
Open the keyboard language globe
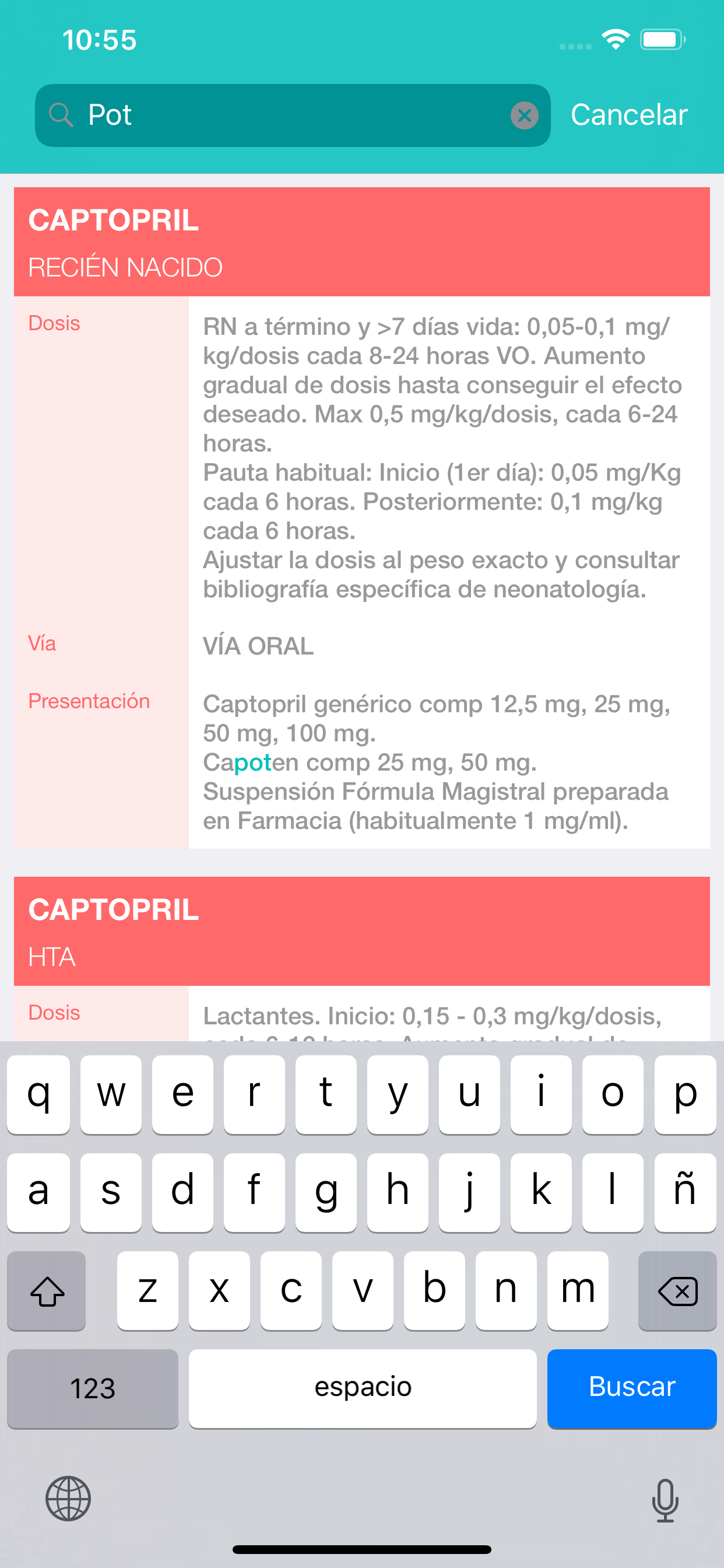point(68,1498)
